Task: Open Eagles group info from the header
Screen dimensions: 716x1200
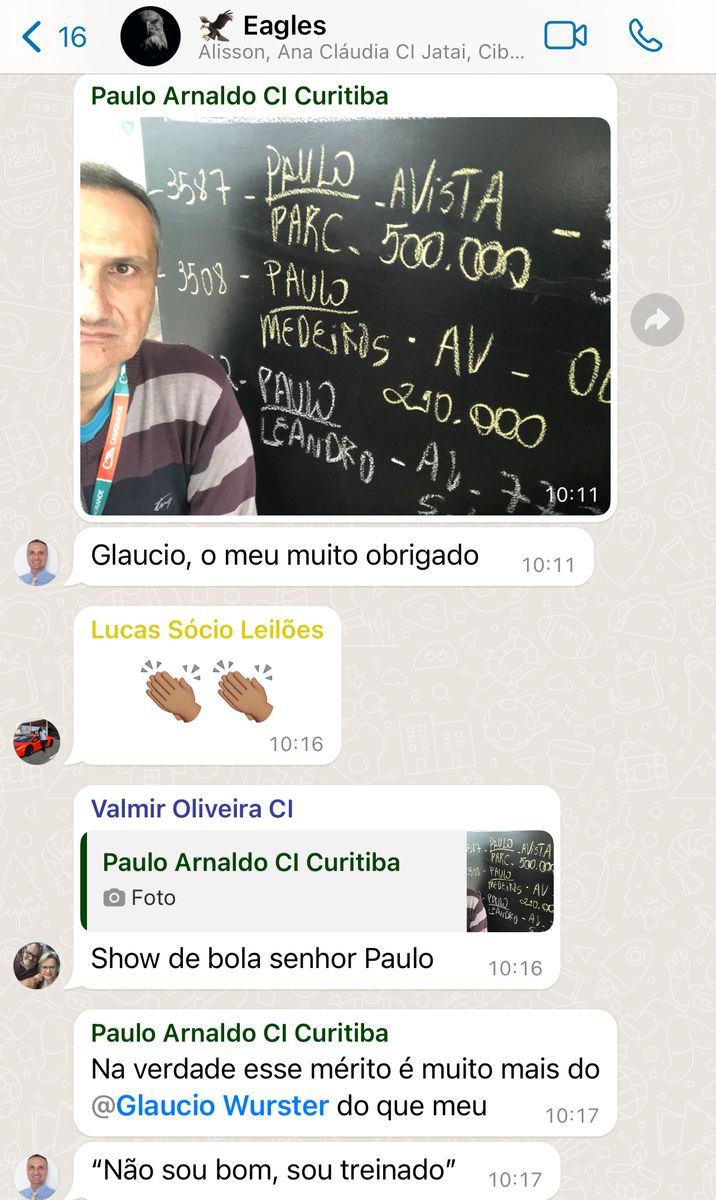Action: click(x=360, y=37)
